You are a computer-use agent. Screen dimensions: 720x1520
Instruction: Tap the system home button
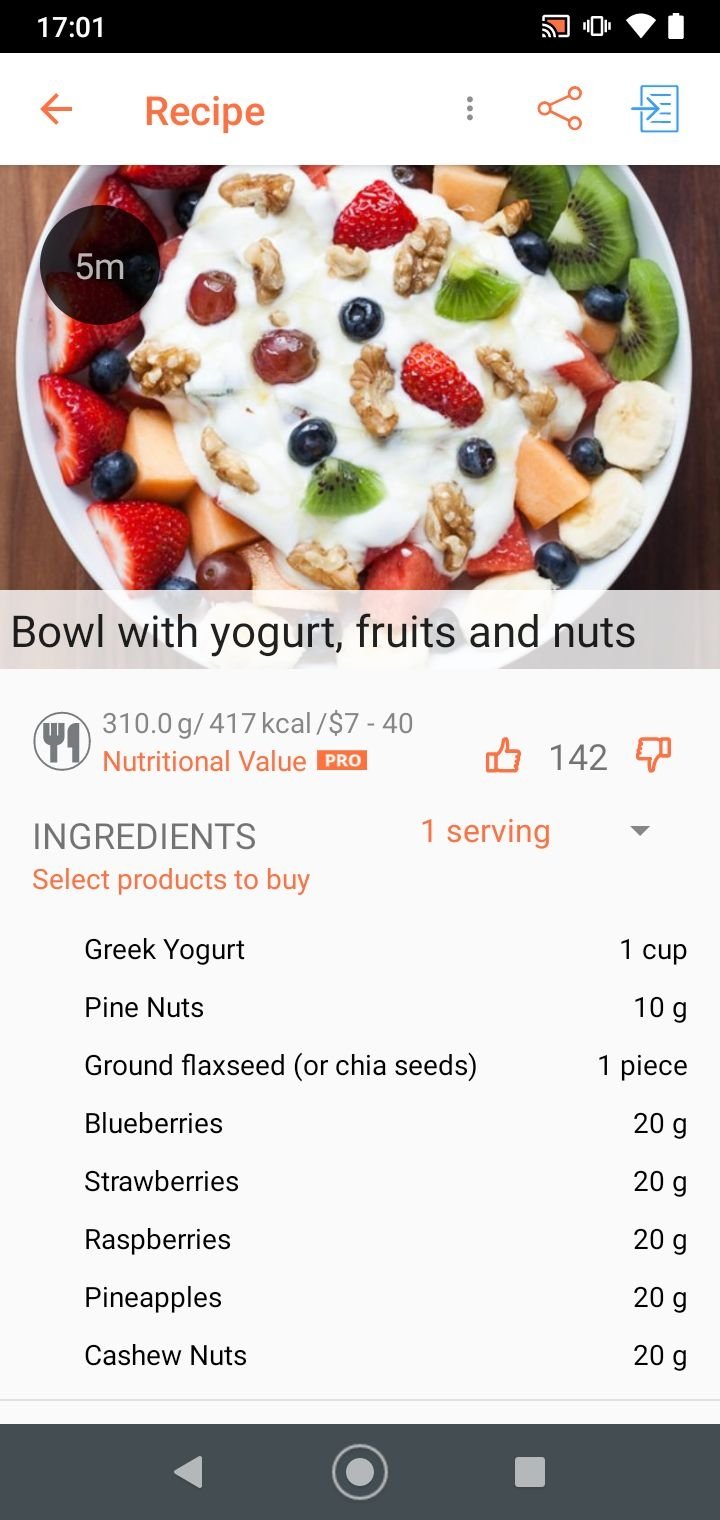[x=360, y=1472]
